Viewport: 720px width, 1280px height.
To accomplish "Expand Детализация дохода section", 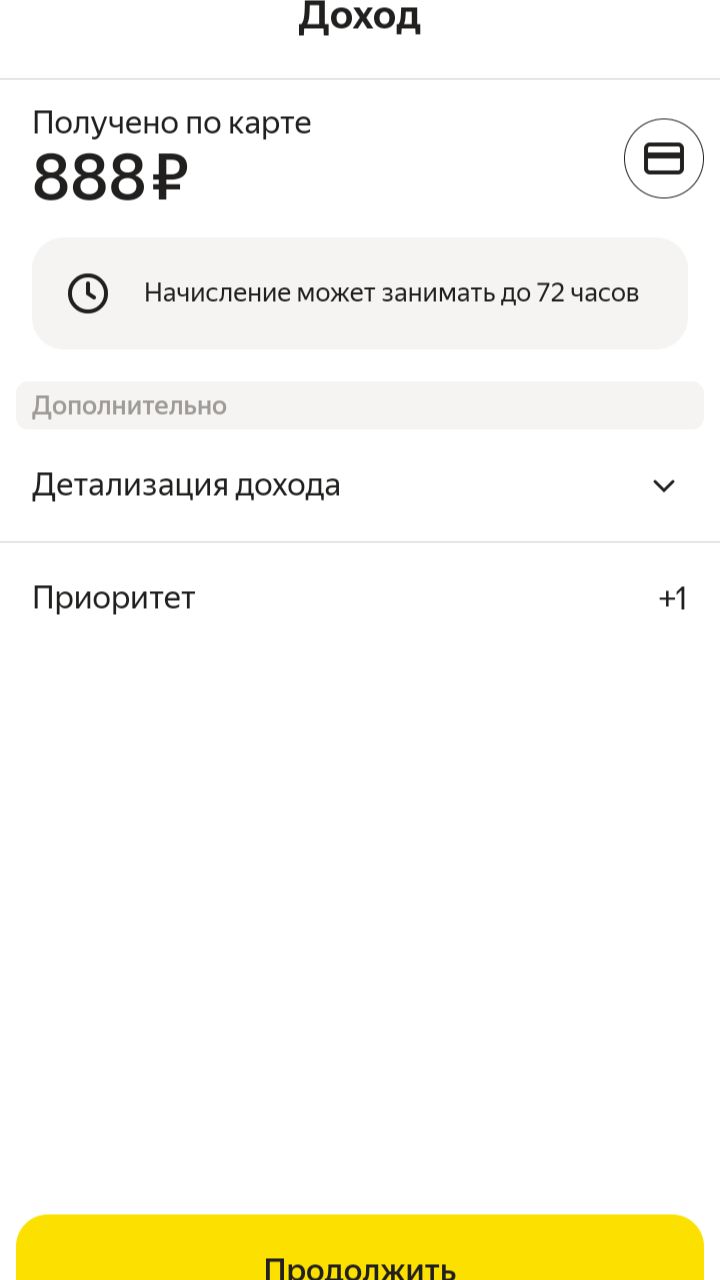I will [360, 486].
